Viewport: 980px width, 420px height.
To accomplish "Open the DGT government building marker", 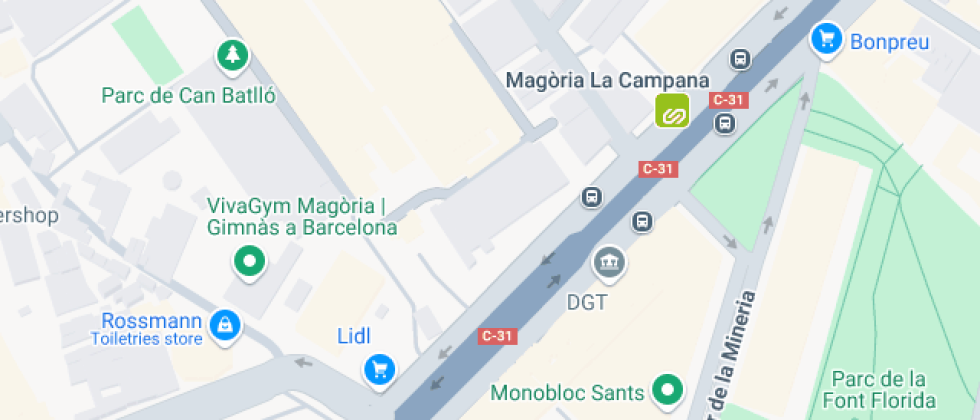I will click(x=608, y=264).
